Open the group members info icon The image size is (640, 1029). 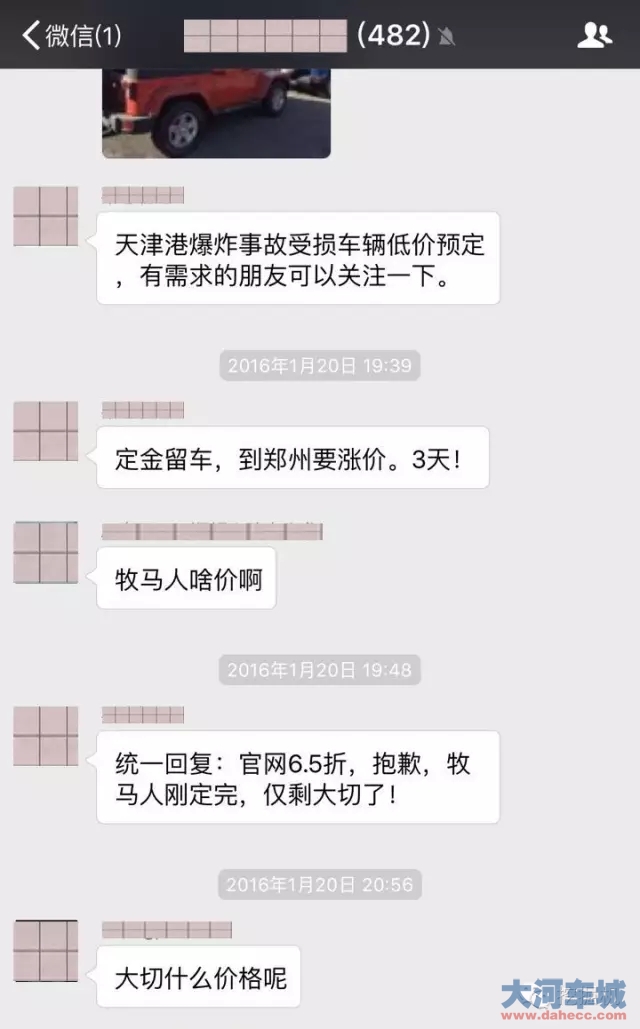[594, 36]
